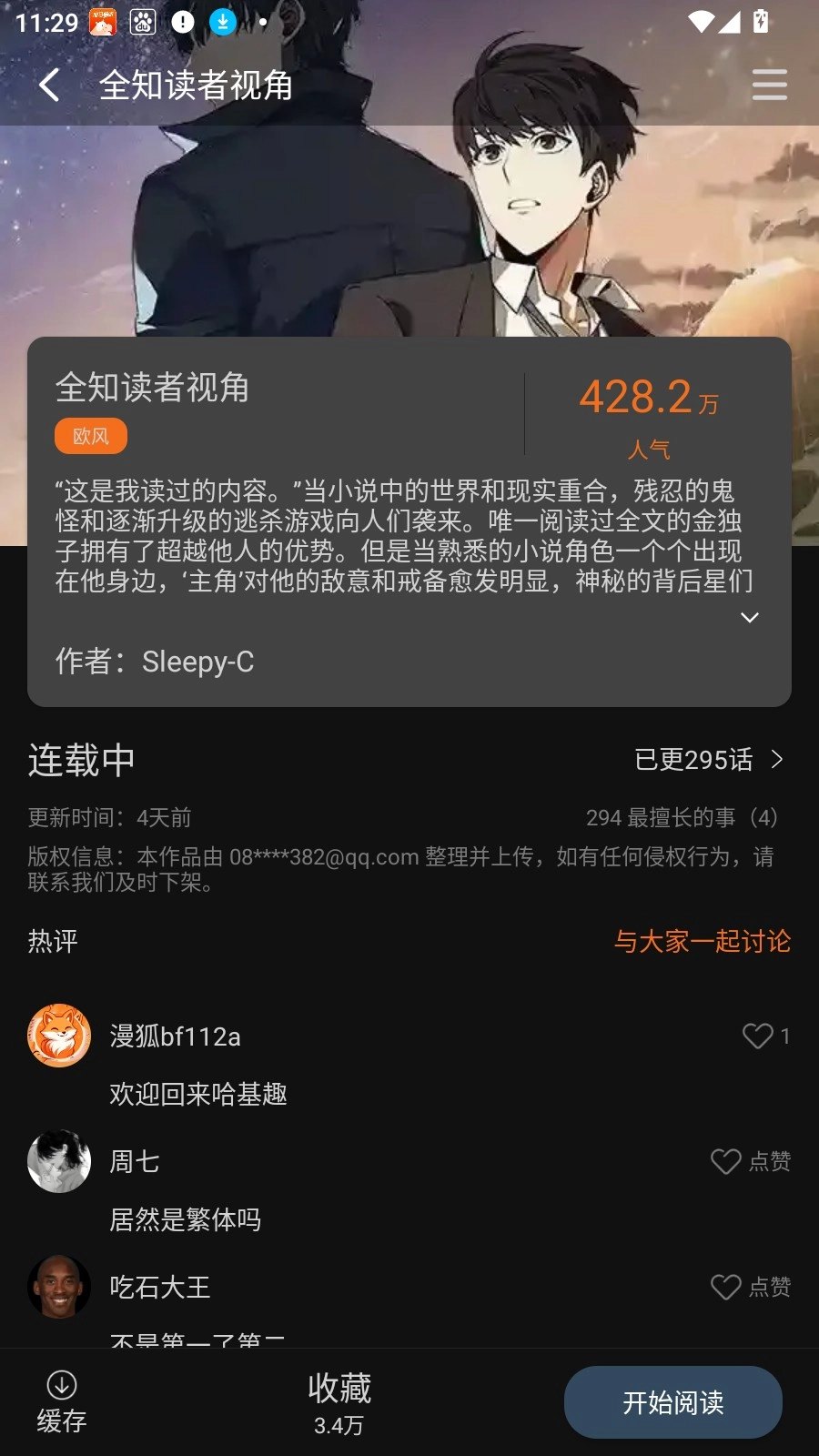819x1456 pixels.
Task: Add comic to favorites via 收藏
Action: 339,1401
